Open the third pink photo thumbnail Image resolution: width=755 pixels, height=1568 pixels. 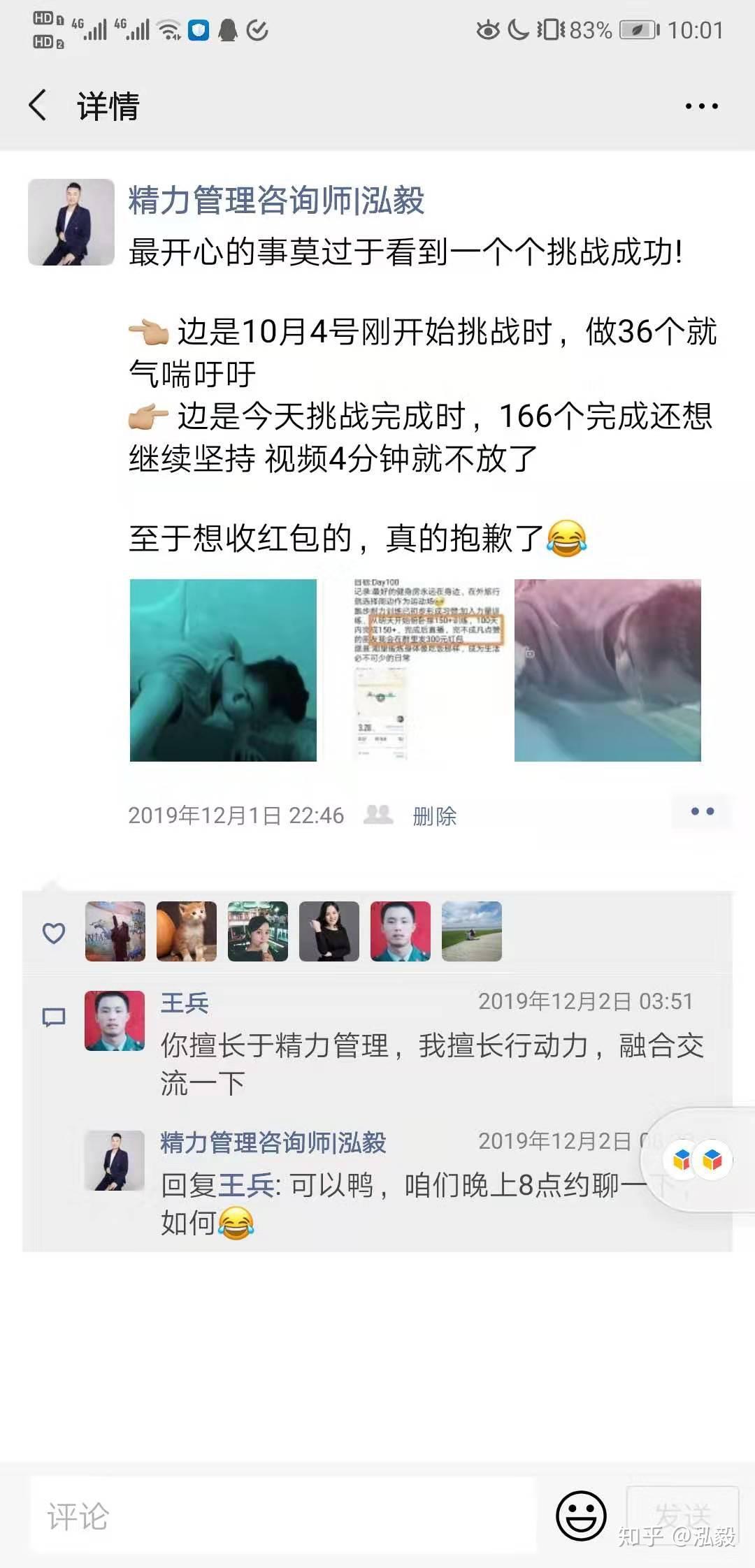pos(607,670)
